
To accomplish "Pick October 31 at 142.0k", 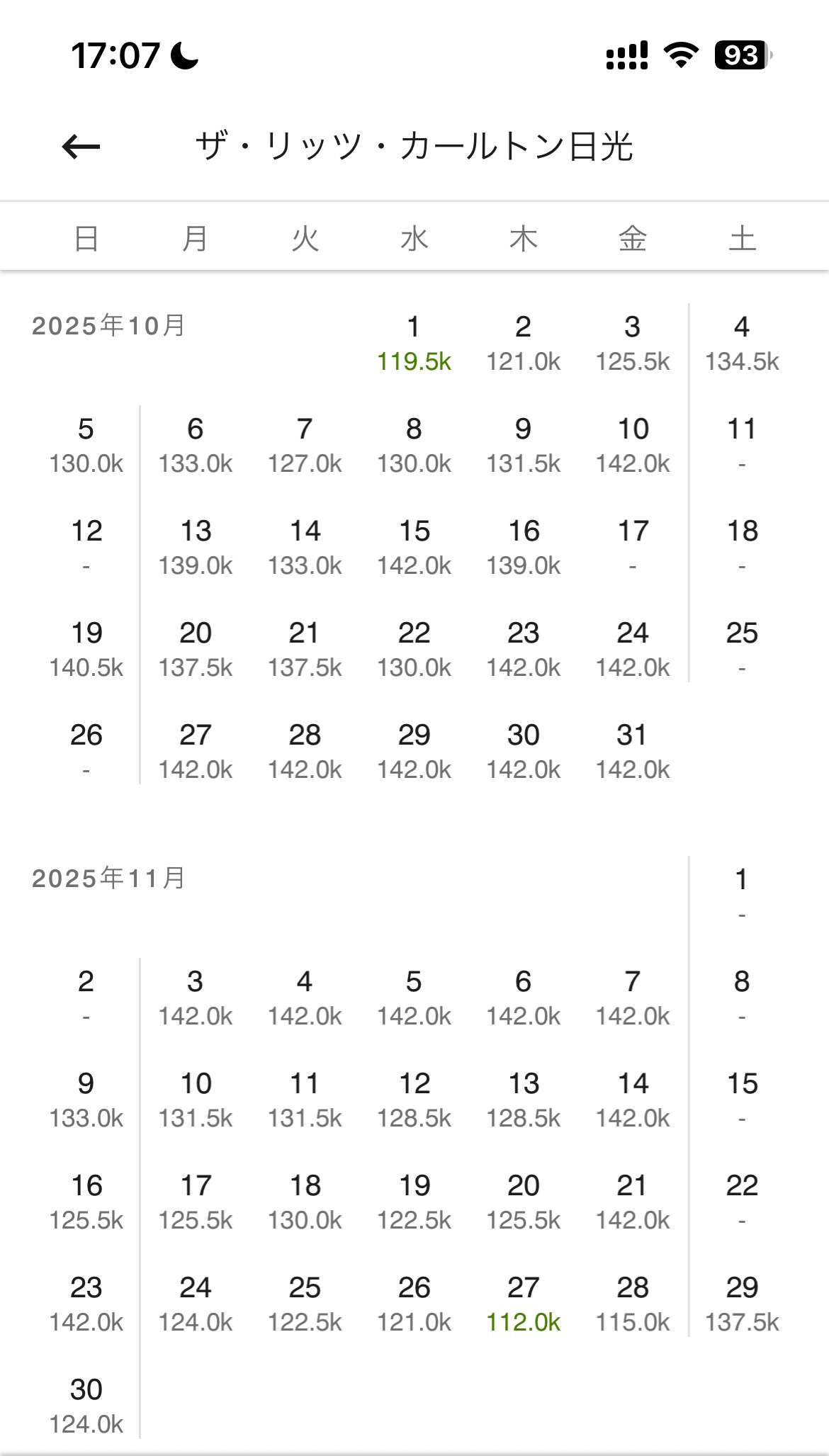I will click(x=633, y=752).
